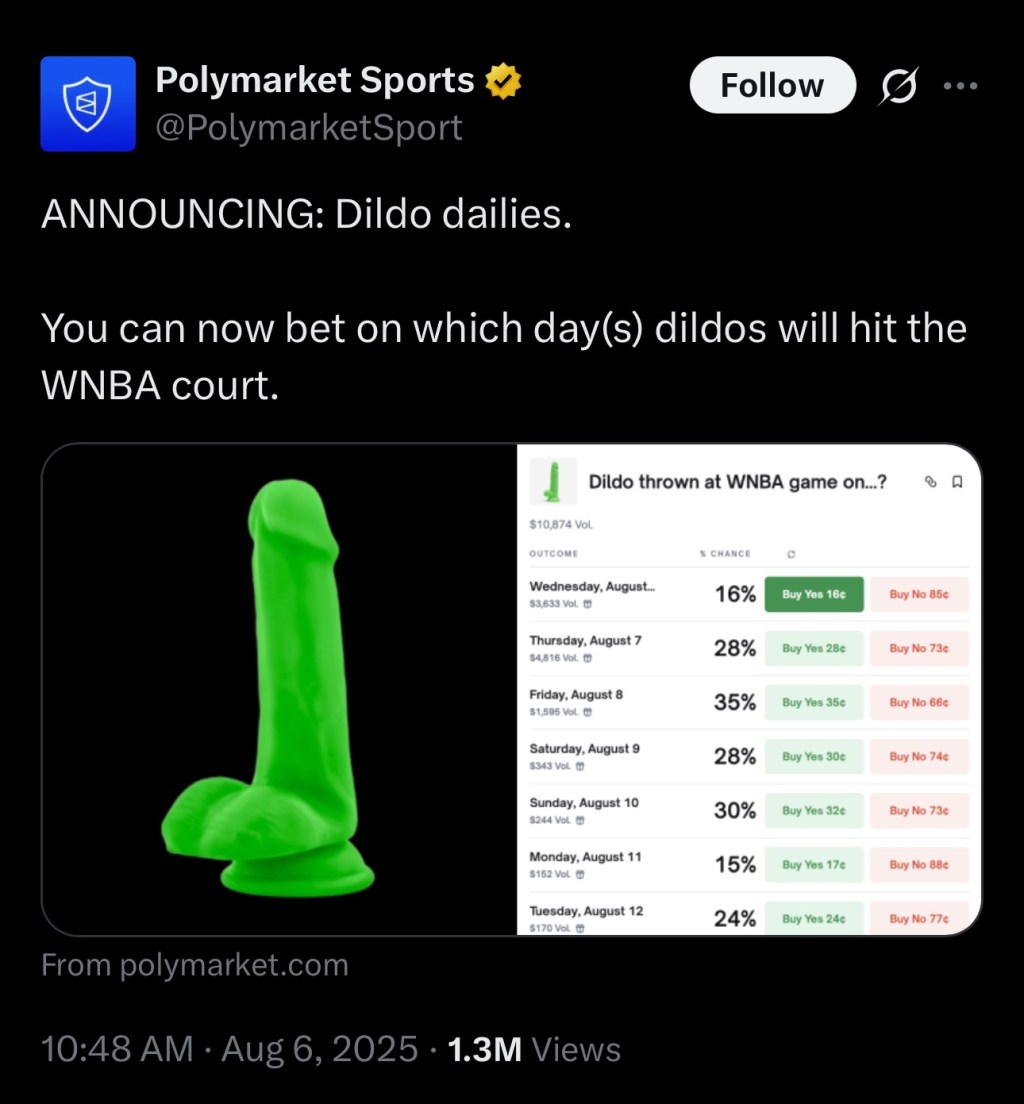The width and height of the screenshot is (1024, 1104).
Task: Click the Polymarket Sports shield avatar
Action: (88, 103)
